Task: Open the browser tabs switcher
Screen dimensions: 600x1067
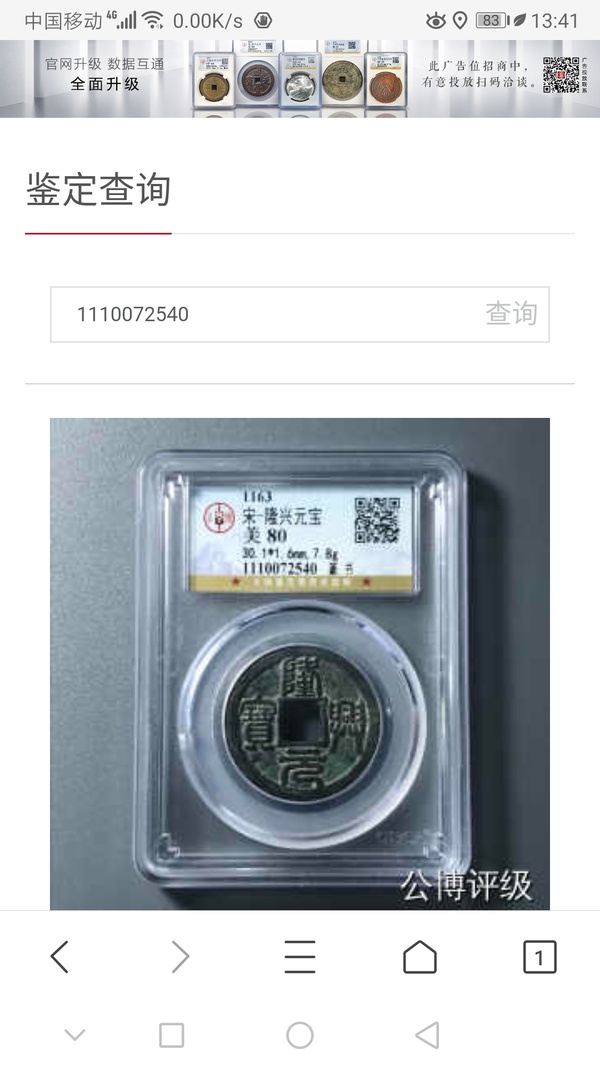Action: click(x=539, y=957)
